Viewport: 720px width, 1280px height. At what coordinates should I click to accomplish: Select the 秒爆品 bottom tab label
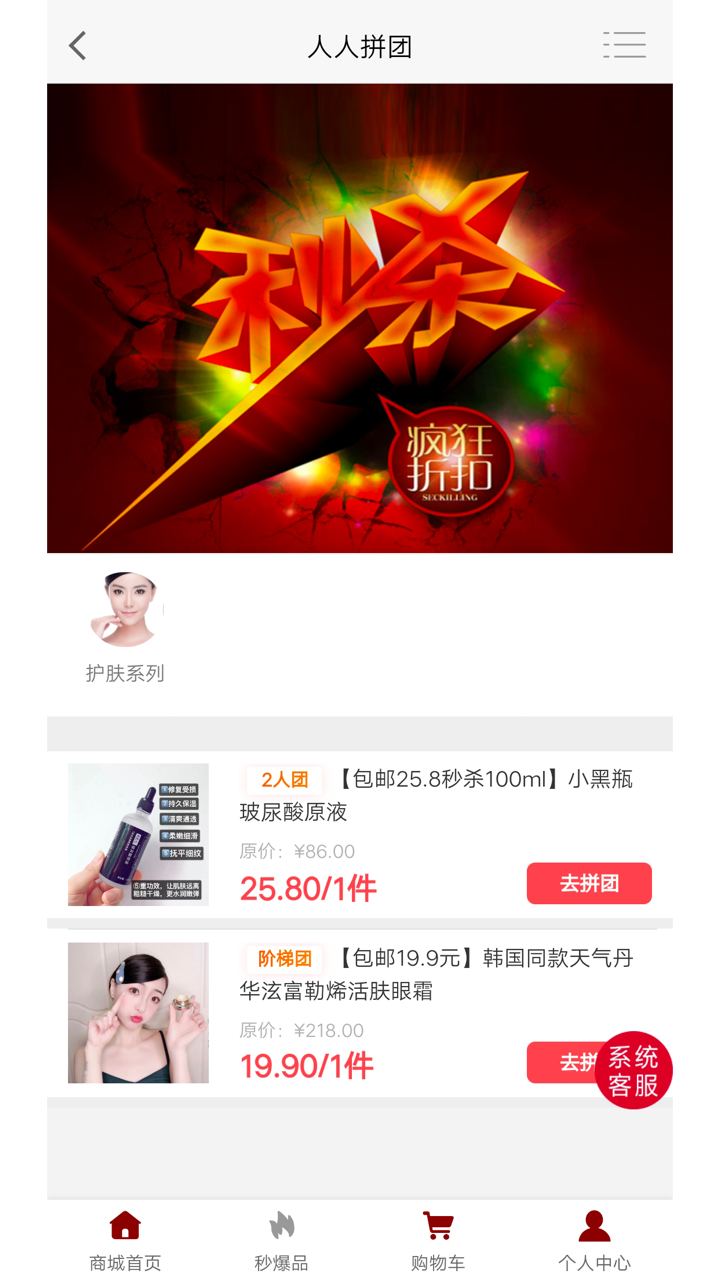pos(280,1262)
